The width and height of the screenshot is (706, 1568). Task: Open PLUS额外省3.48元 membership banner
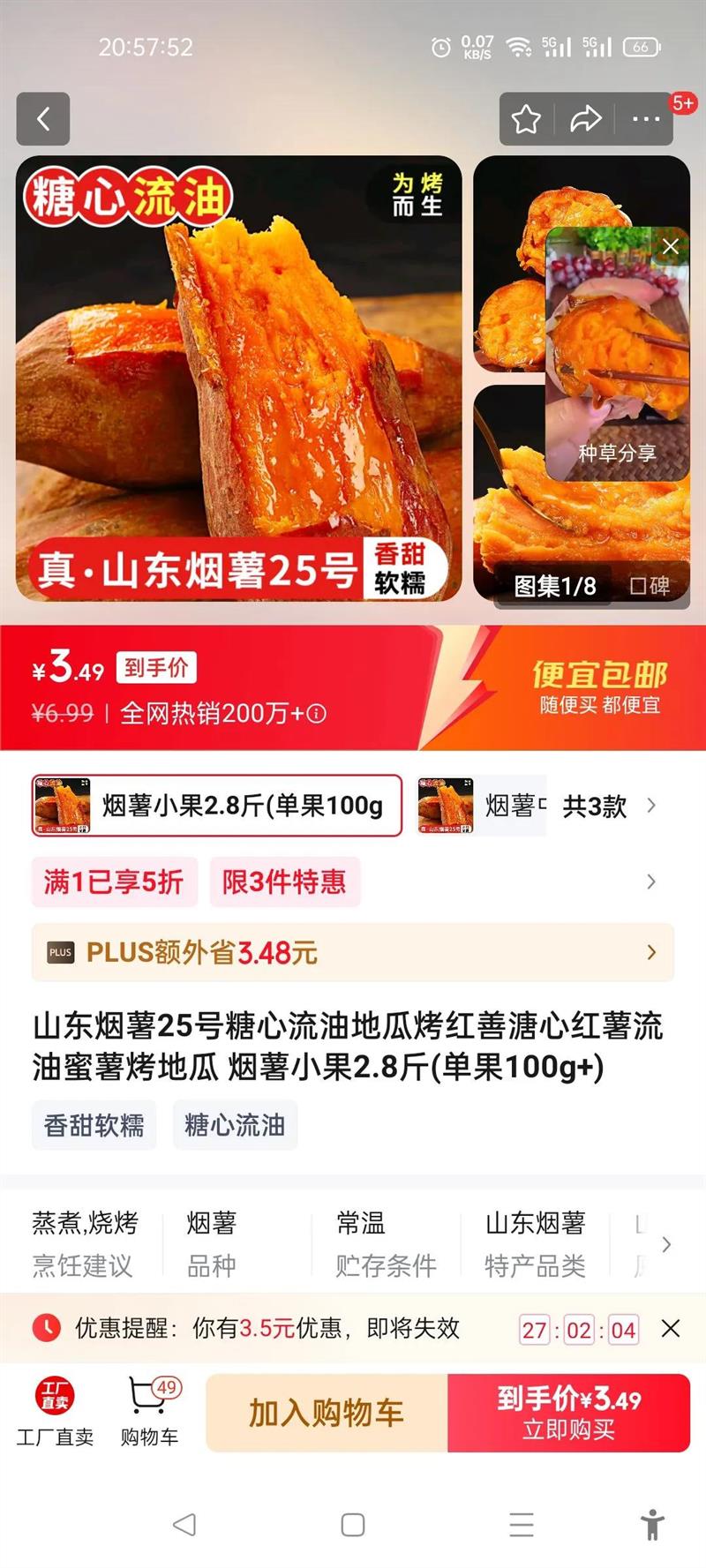coord(353,952)
